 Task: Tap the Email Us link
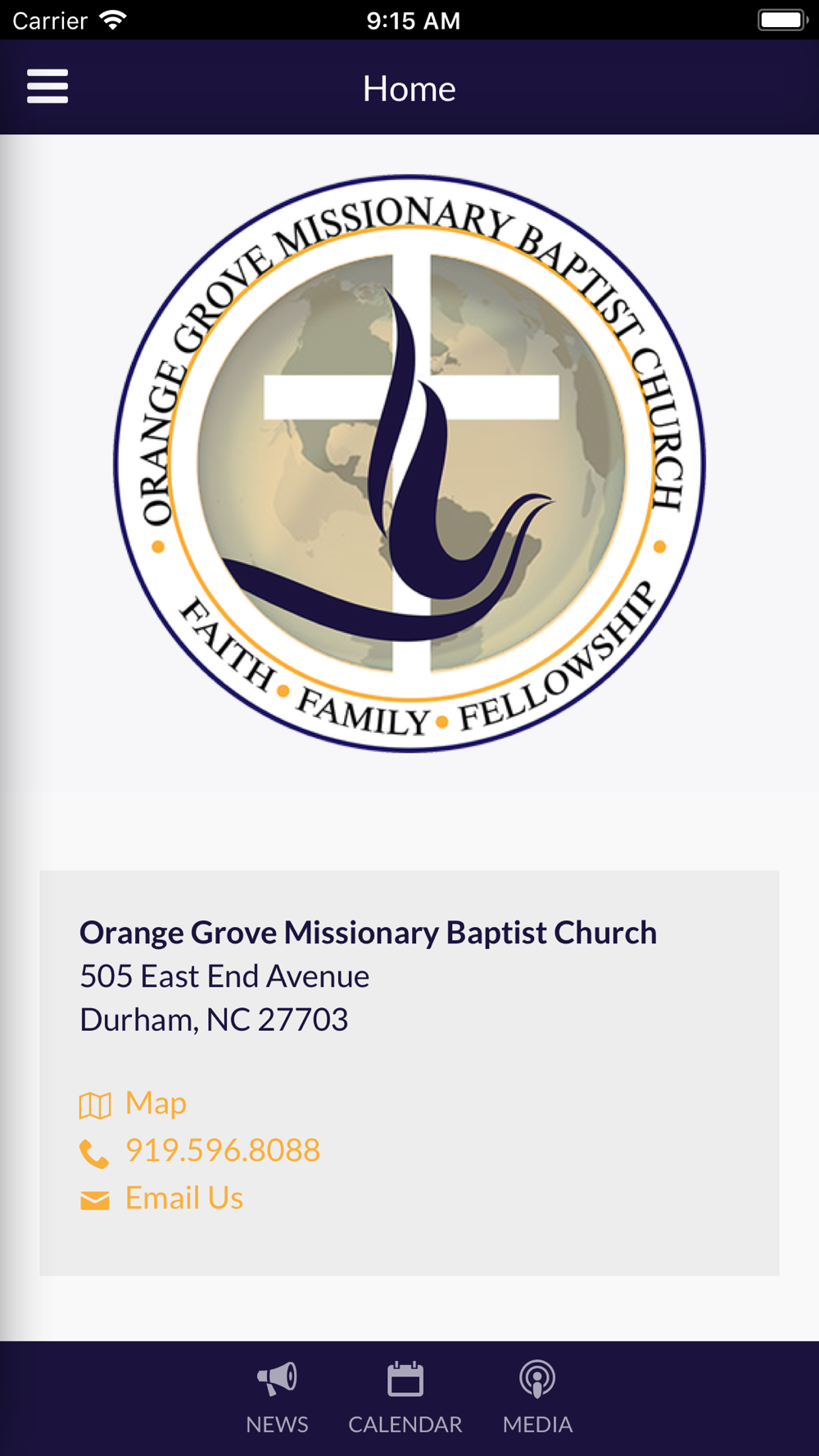[x=183, y=1198]
